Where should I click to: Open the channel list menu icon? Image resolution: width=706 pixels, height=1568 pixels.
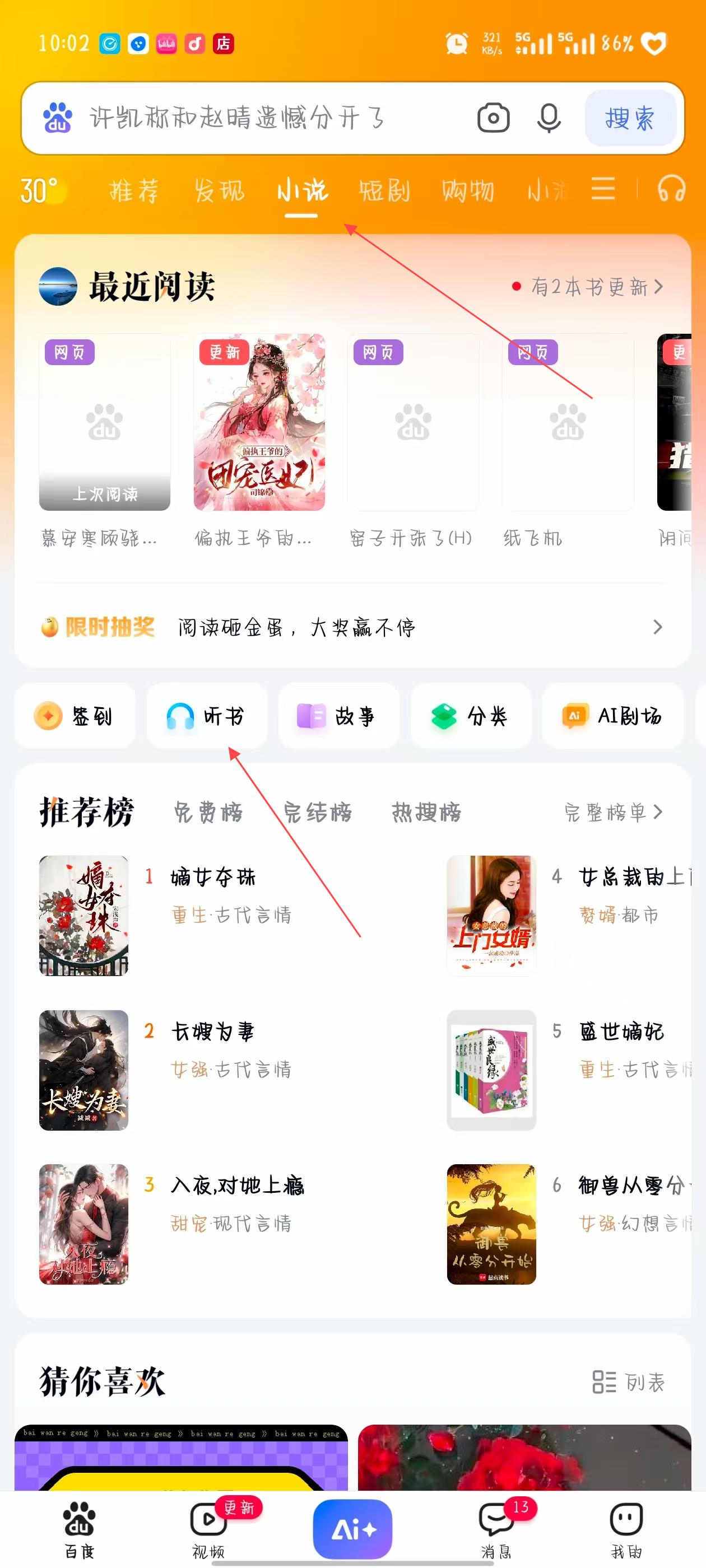pyautogui.click(x=602, y=189)
